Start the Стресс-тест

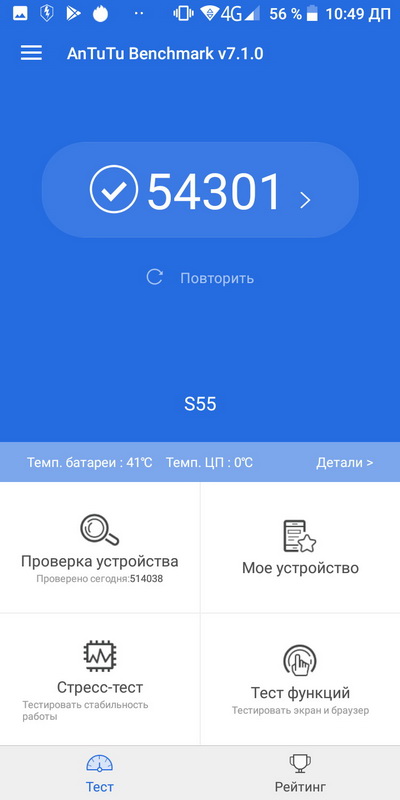(x=100, y=680)
